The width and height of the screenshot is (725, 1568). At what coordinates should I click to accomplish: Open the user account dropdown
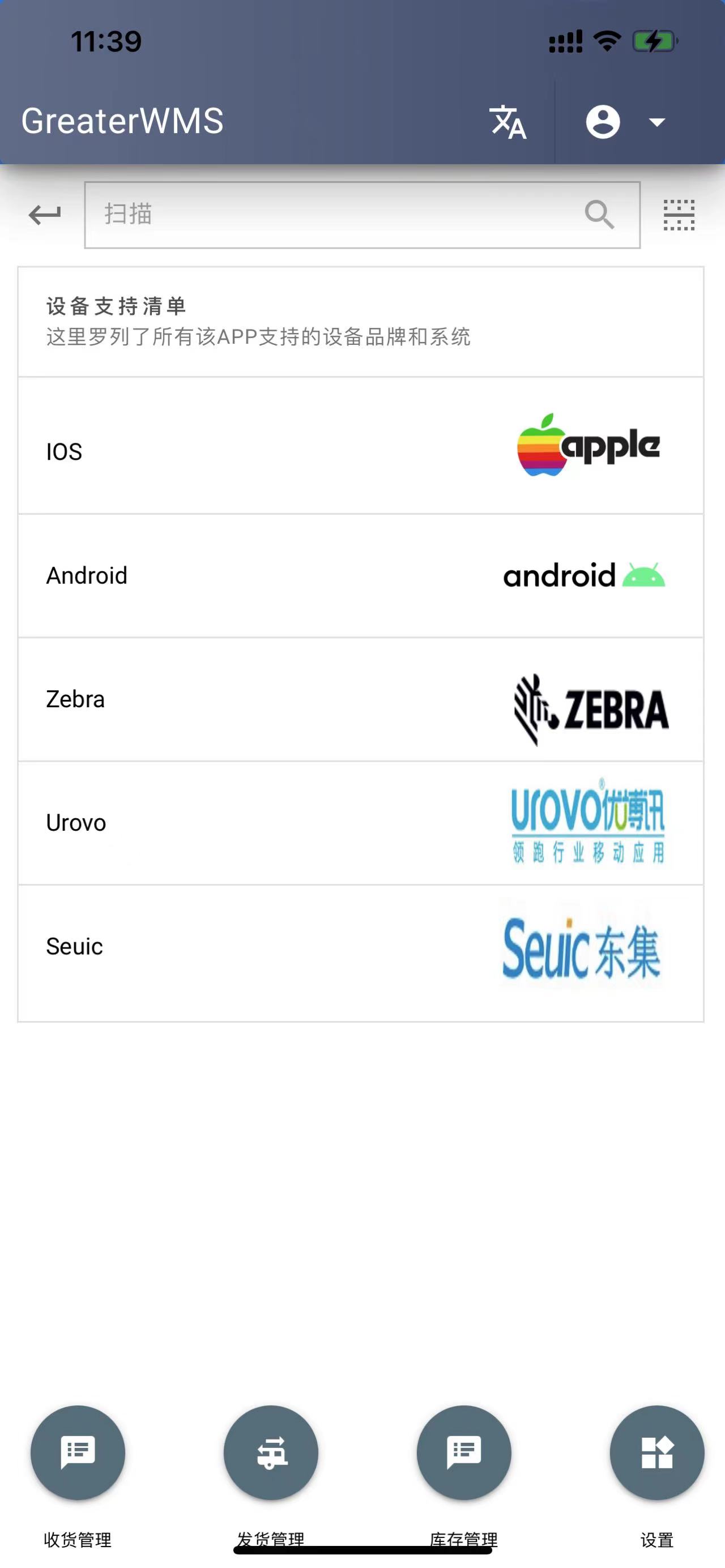tap(626, 122)
